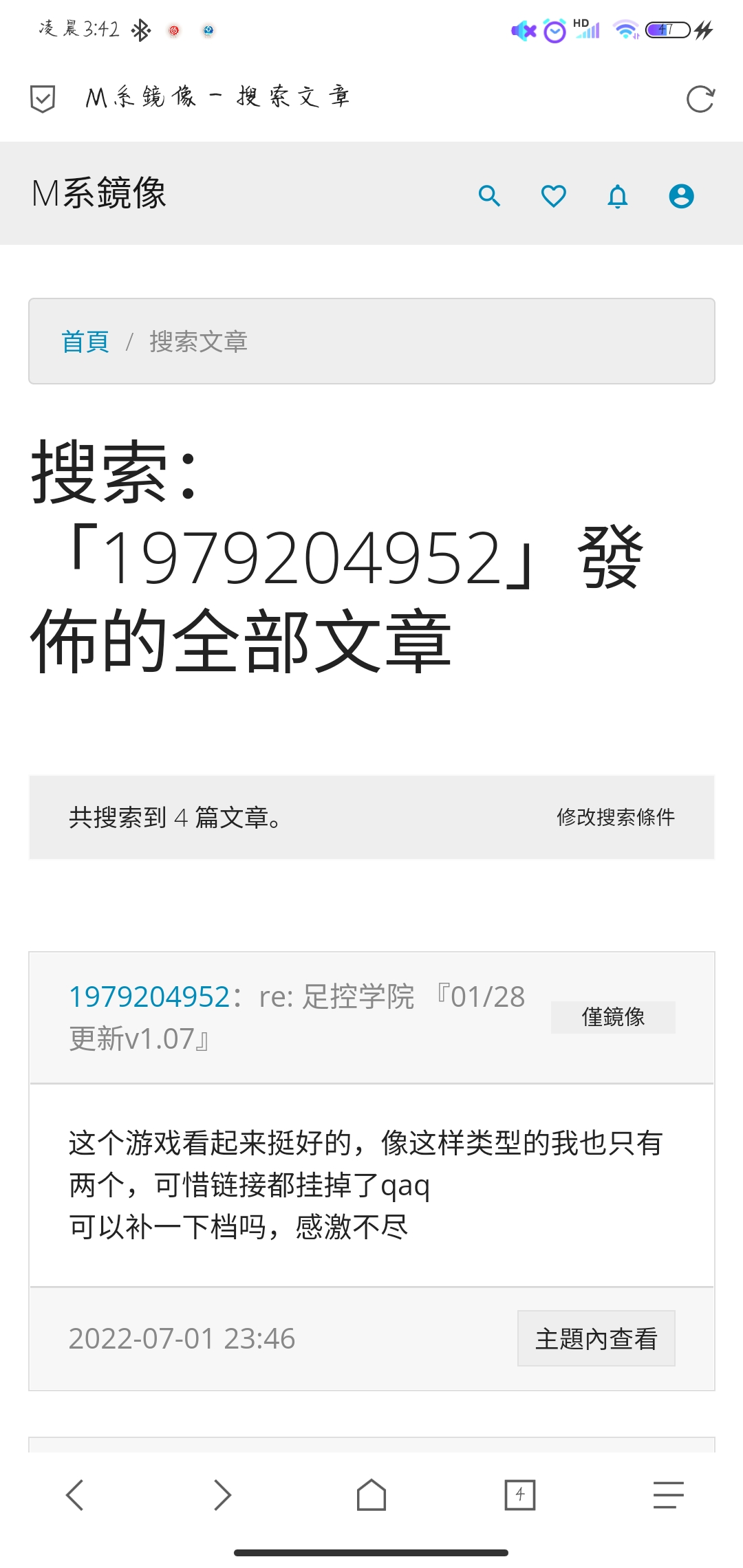Tap 修改搜索條件 to change search
The image size is (743, 1568).
(615, 817)
